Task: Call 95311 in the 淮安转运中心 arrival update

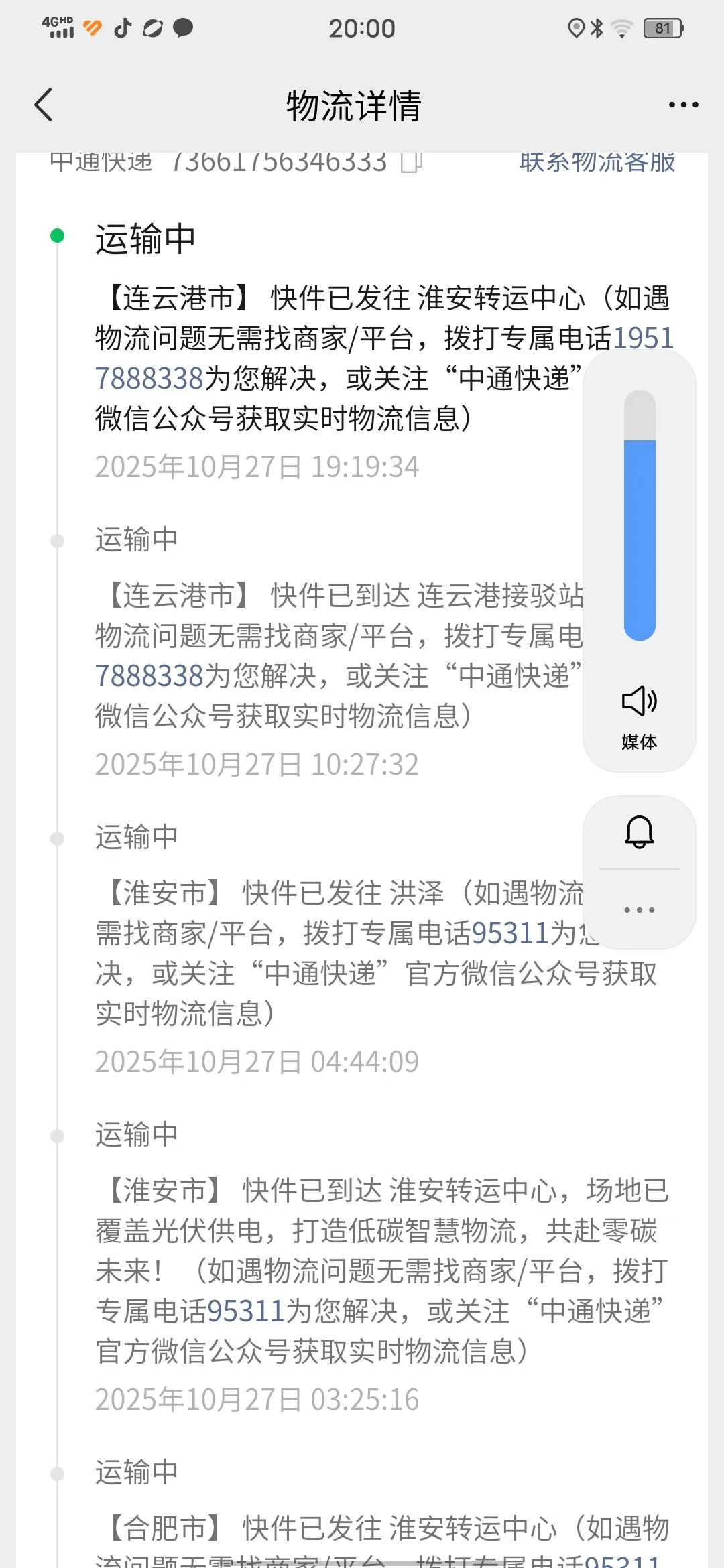Action: (245, 1311)
